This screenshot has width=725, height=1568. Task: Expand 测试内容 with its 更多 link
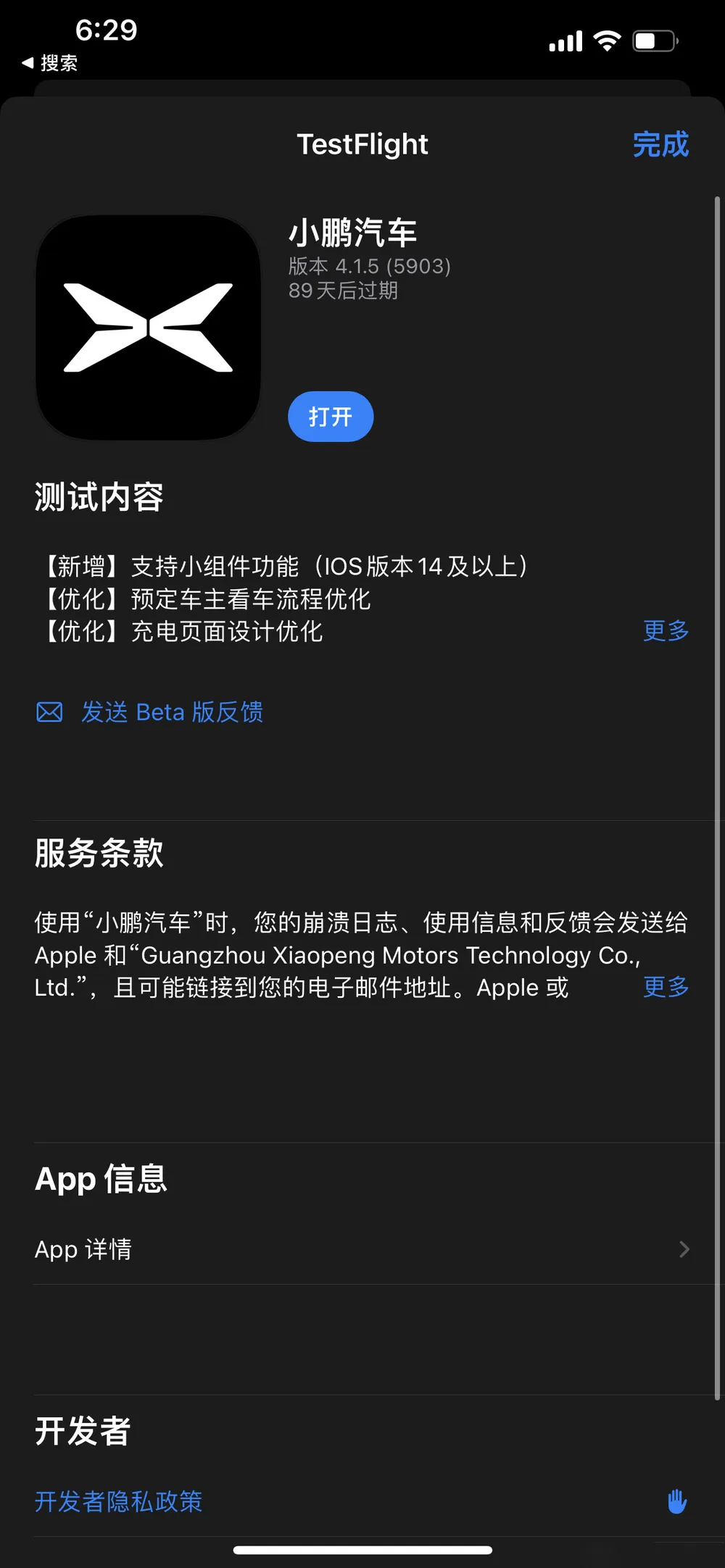[x=666, y=630]
